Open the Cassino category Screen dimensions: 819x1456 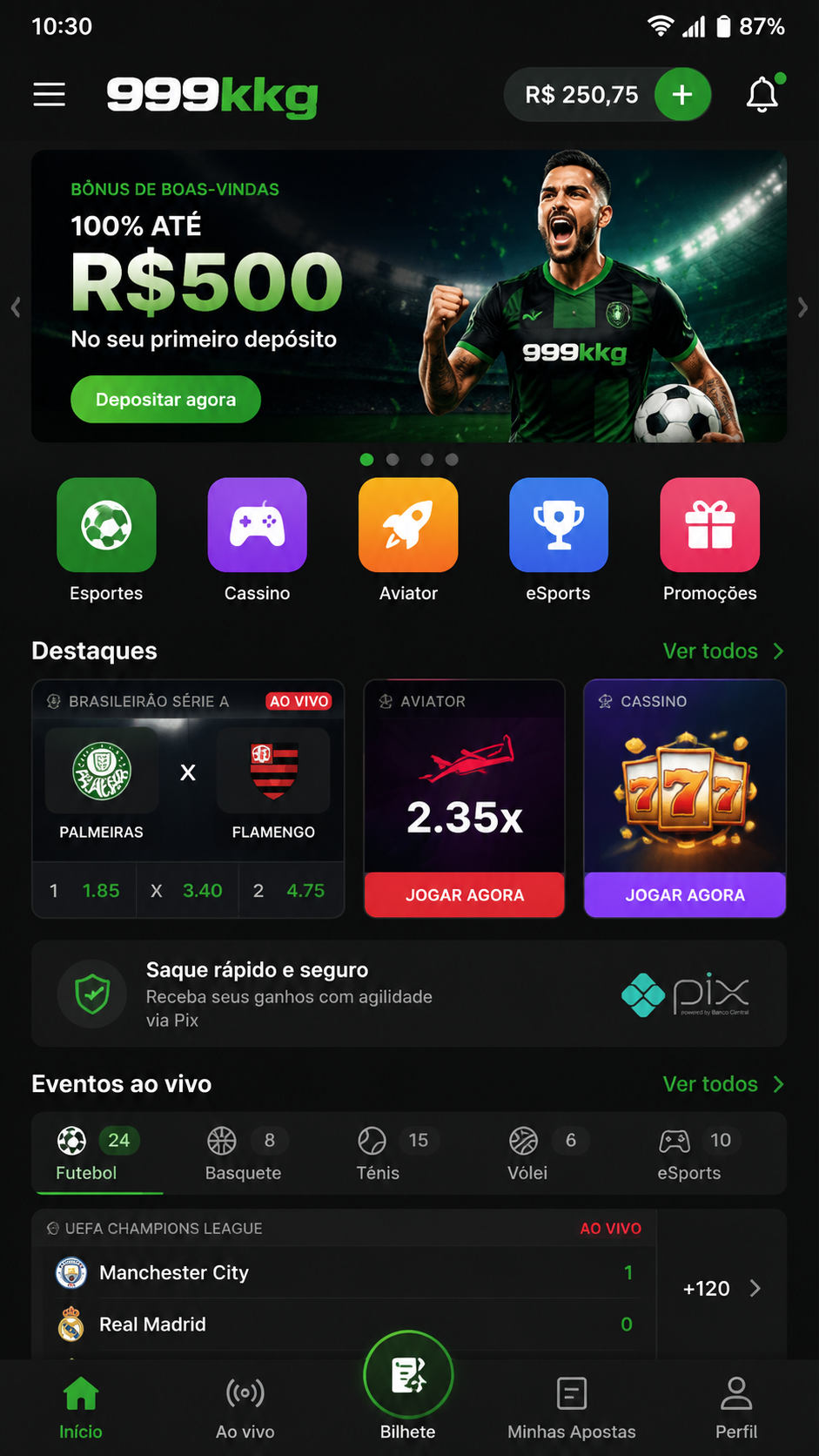pyautogui.click(x=257, y=540)
